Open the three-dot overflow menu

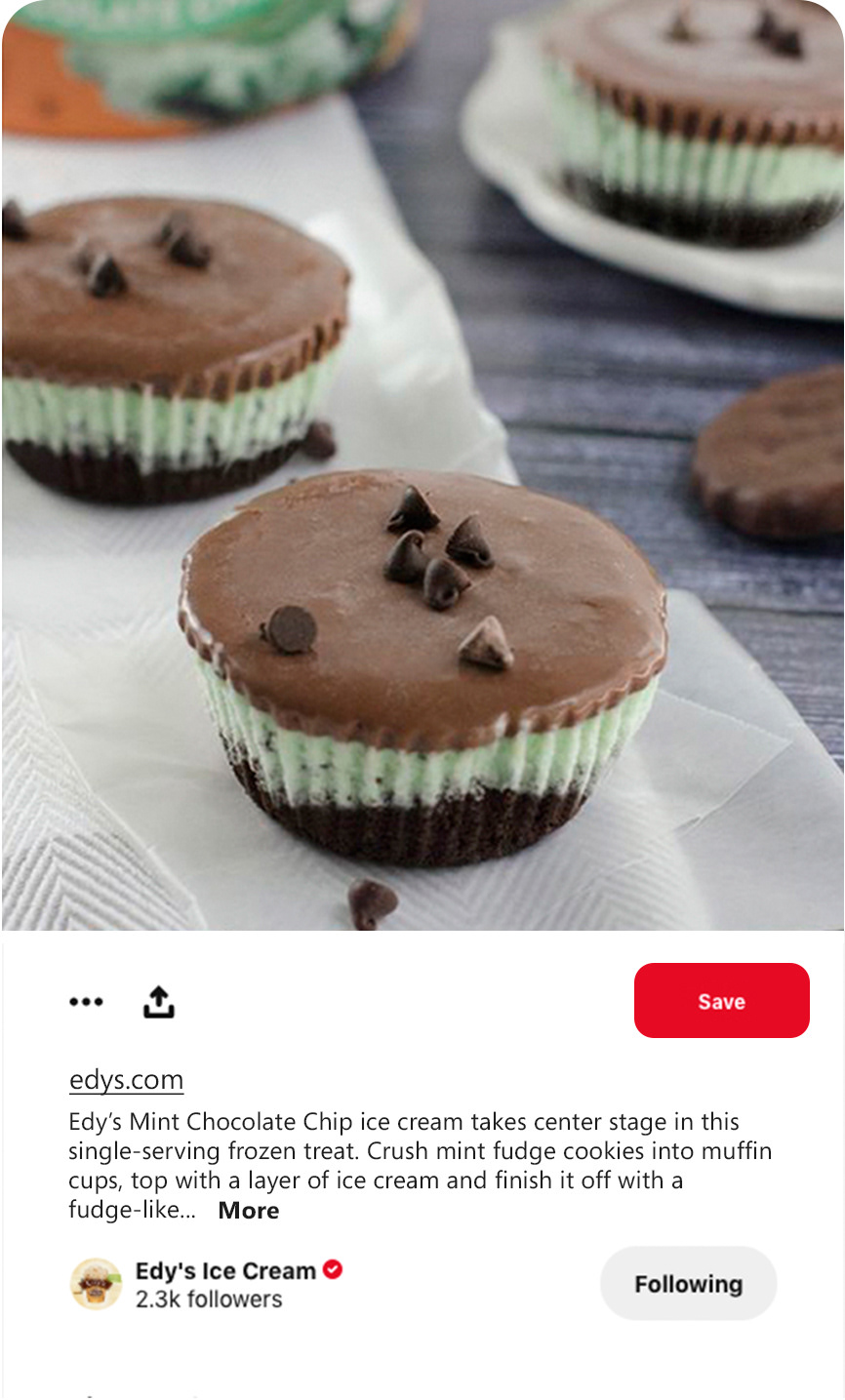point(86,1002)
